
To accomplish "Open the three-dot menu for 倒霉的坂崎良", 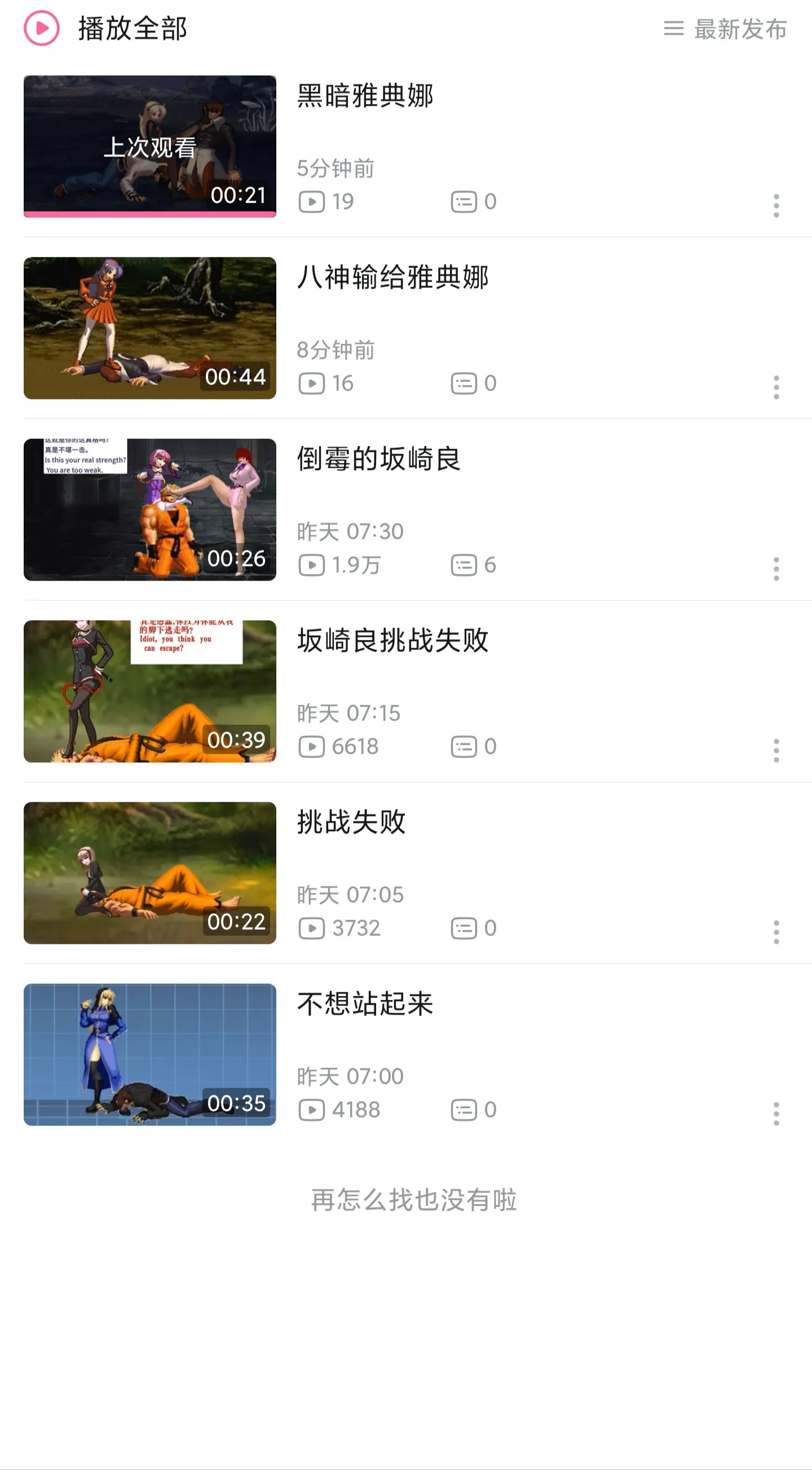I will pyautogui.click(x=776, y=569).
